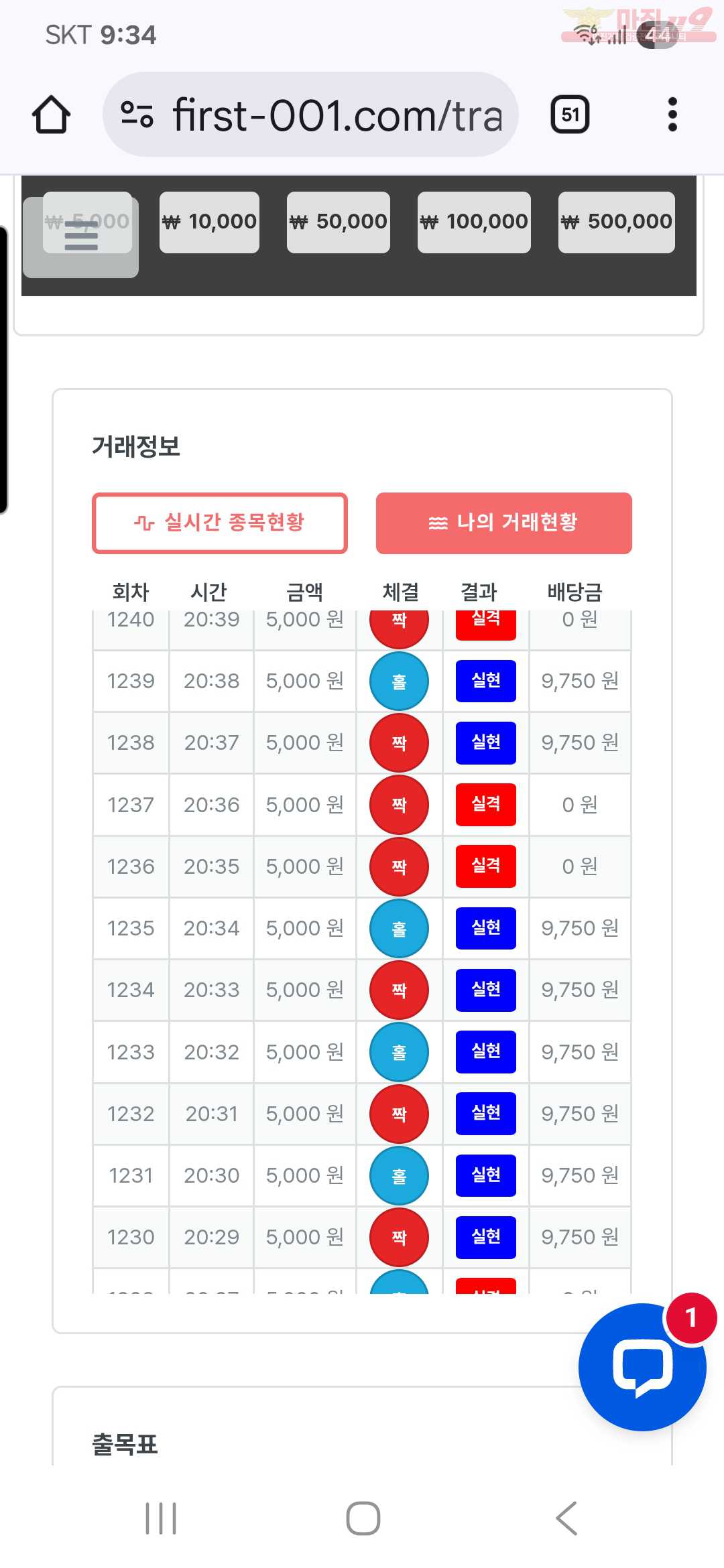Open the live chat bubble

(642, 1366)
